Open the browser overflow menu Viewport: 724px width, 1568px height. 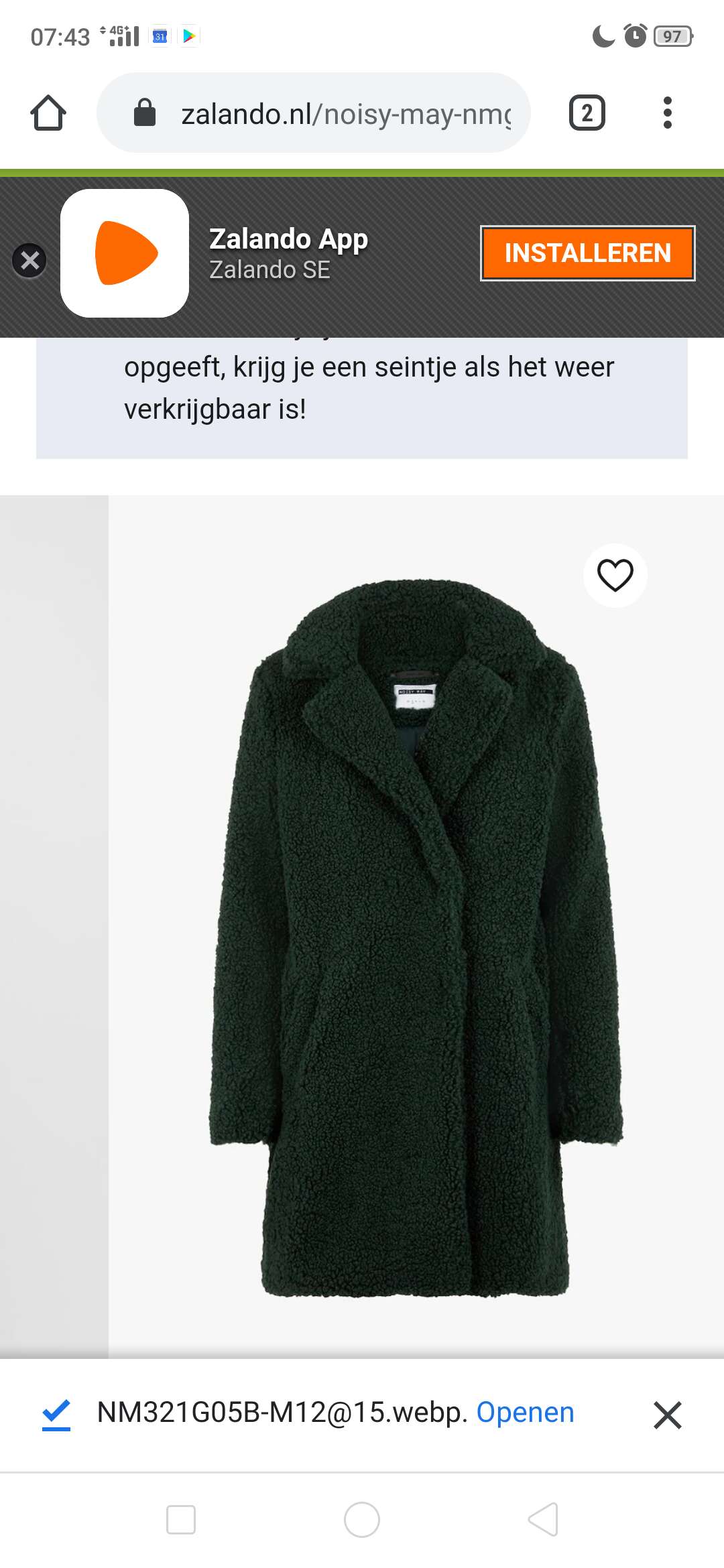[667, 113]
